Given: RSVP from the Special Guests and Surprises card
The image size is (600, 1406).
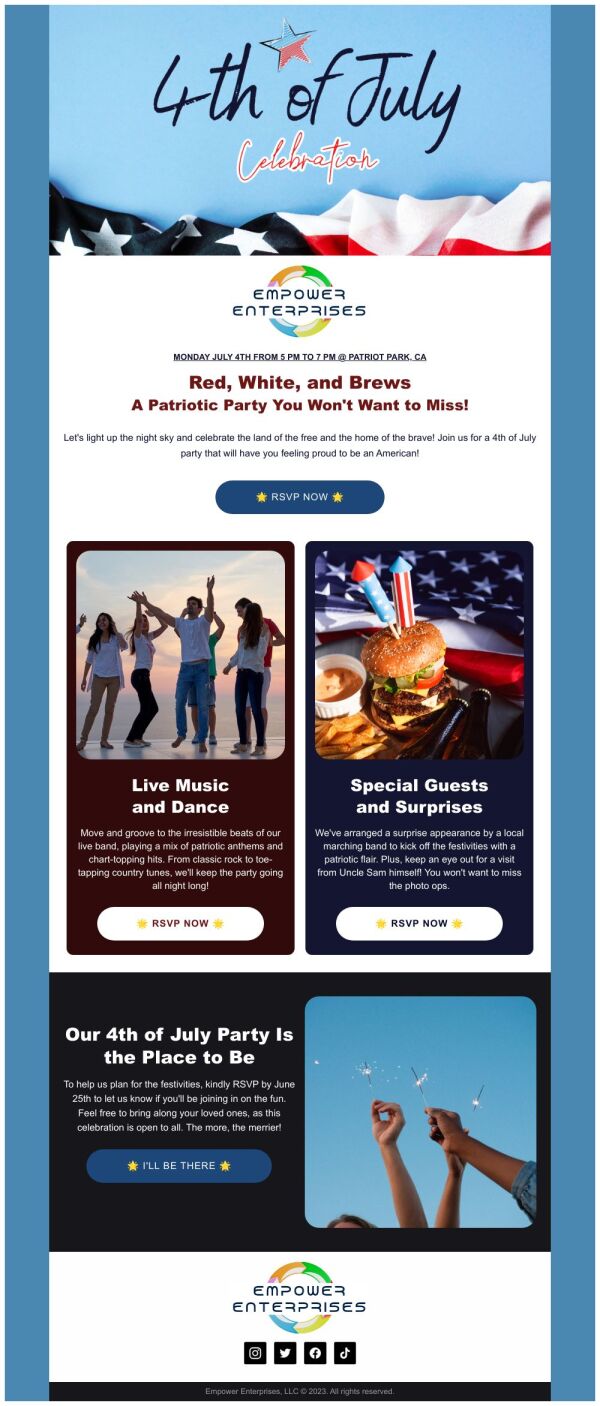Looking at the screenshot, I should point(419,923).
